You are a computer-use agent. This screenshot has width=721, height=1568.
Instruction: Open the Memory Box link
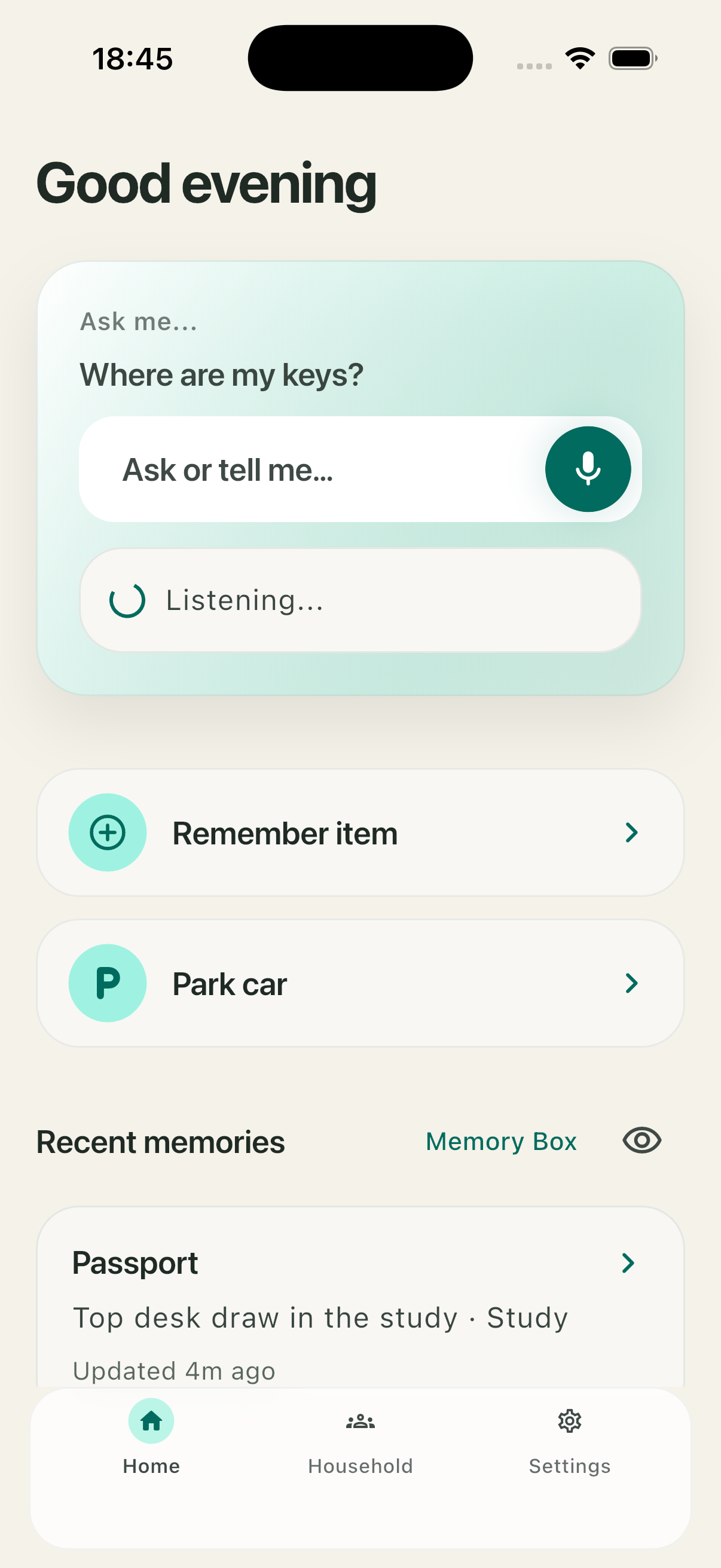tap(500, 1141)
